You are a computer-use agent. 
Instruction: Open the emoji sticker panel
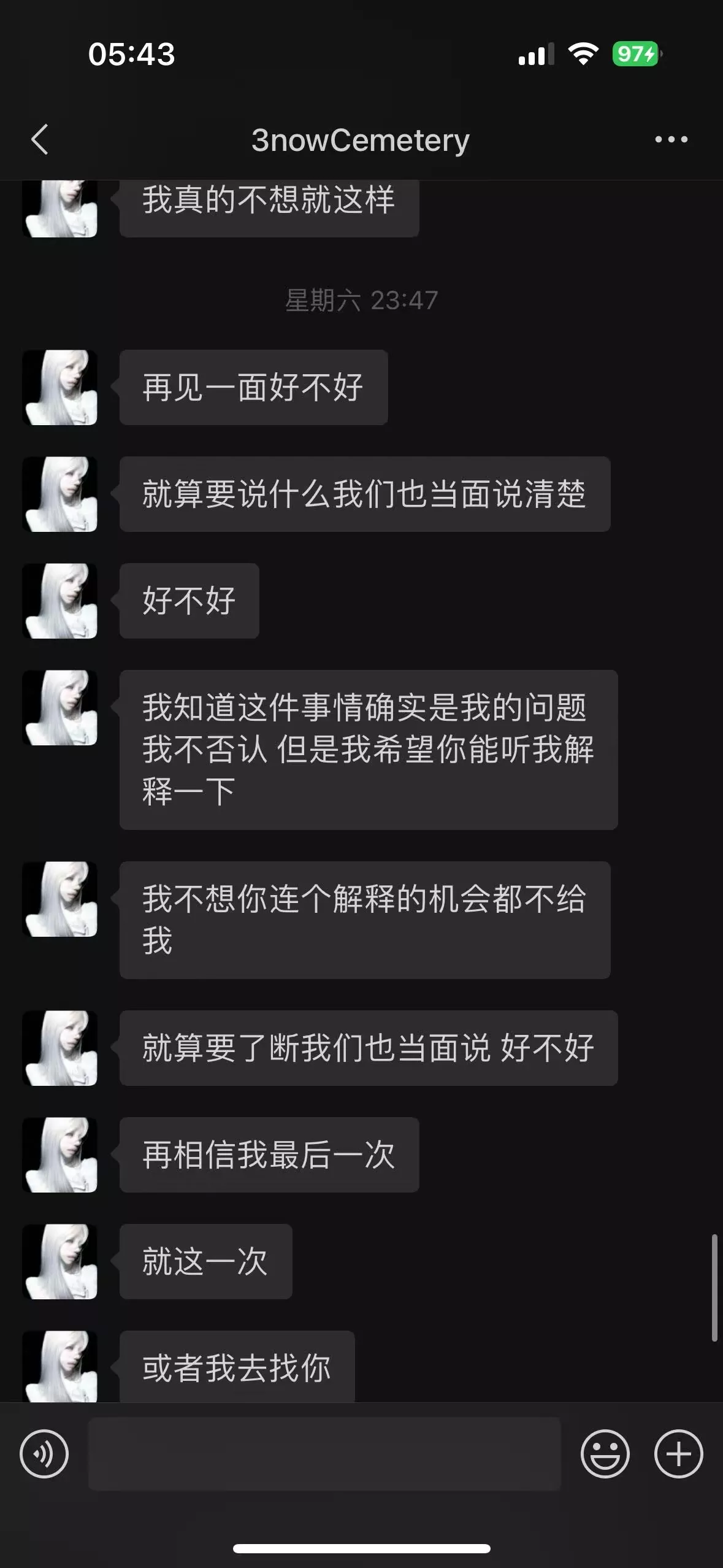click(x=605, y=1453)
